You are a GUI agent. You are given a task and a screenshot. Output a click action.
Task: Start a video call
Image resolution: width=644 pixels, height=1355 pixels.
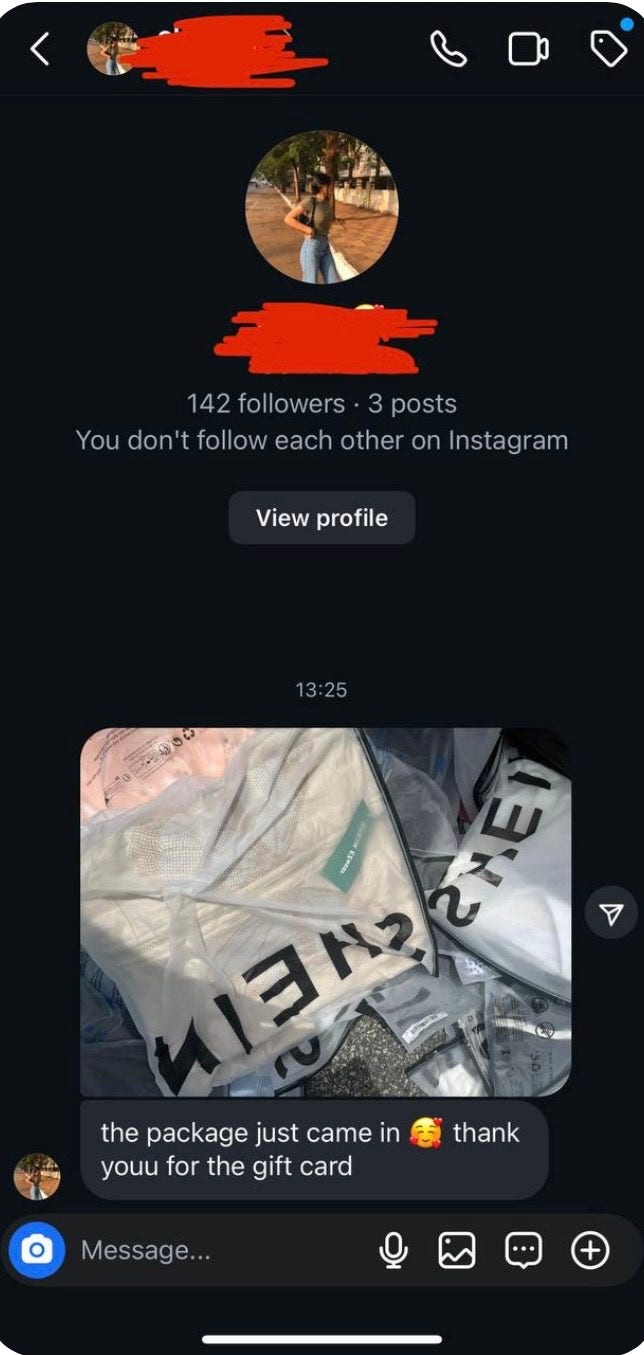[528, 49]
